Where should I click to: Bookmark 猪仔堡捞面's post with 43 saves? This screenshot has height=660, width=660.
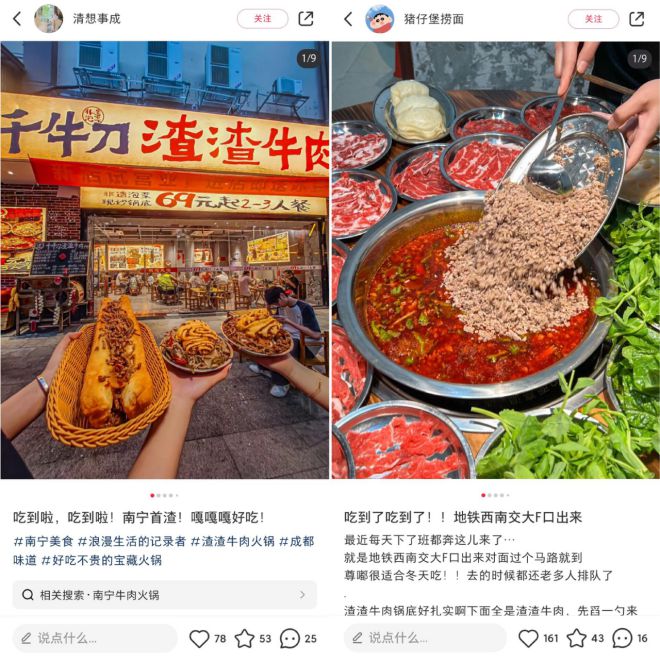point(577,638)
